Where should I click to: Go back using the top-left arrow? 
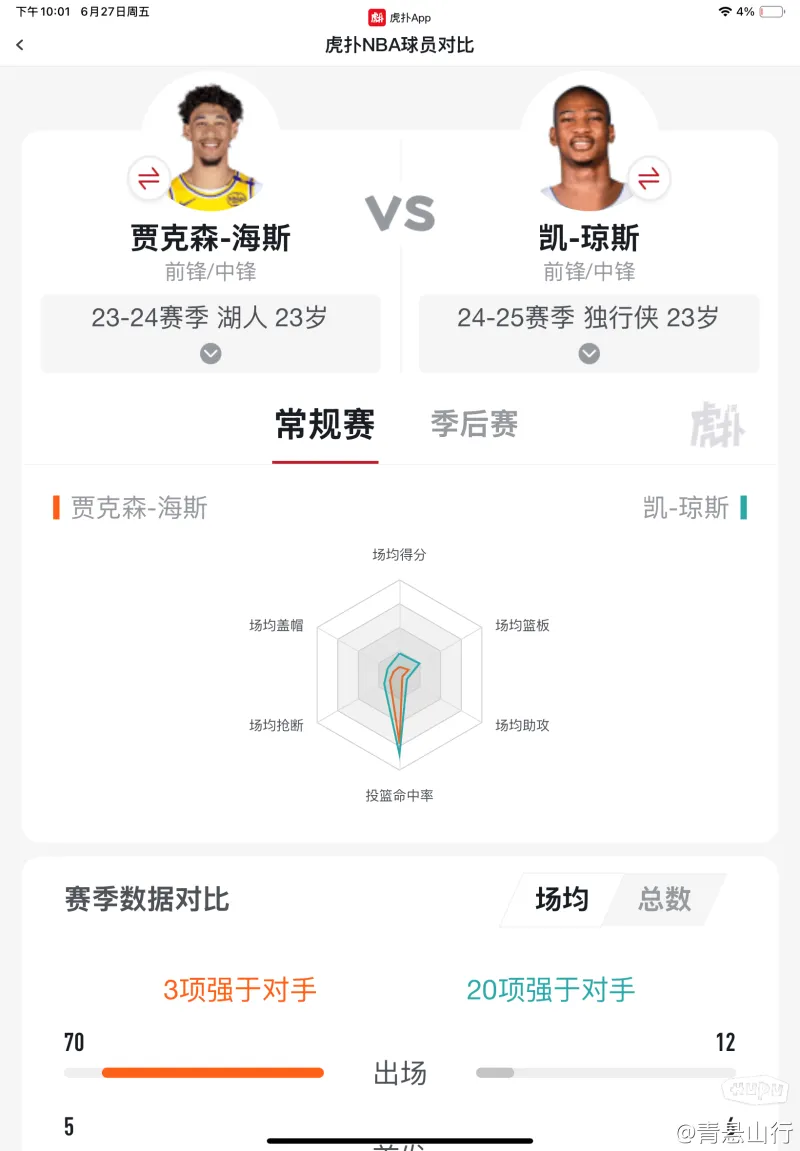tap(20, 45)
